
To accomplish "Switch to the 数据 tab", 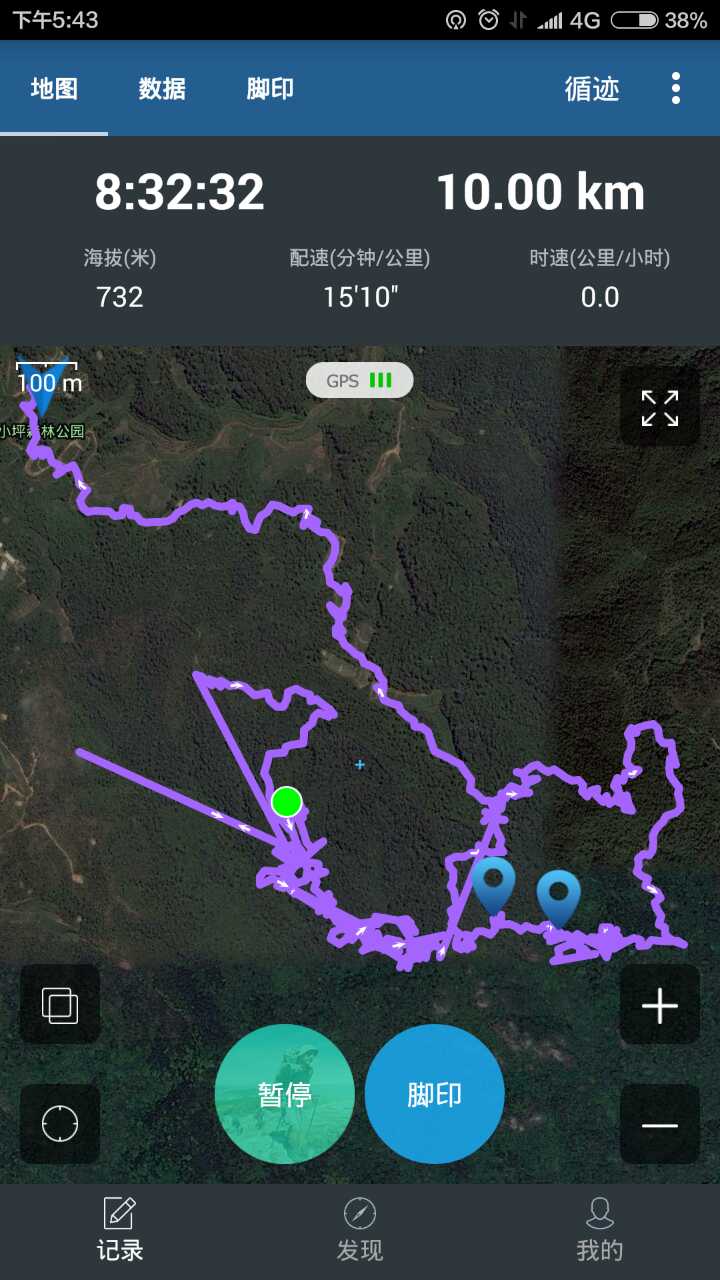I will pos(162,89).
